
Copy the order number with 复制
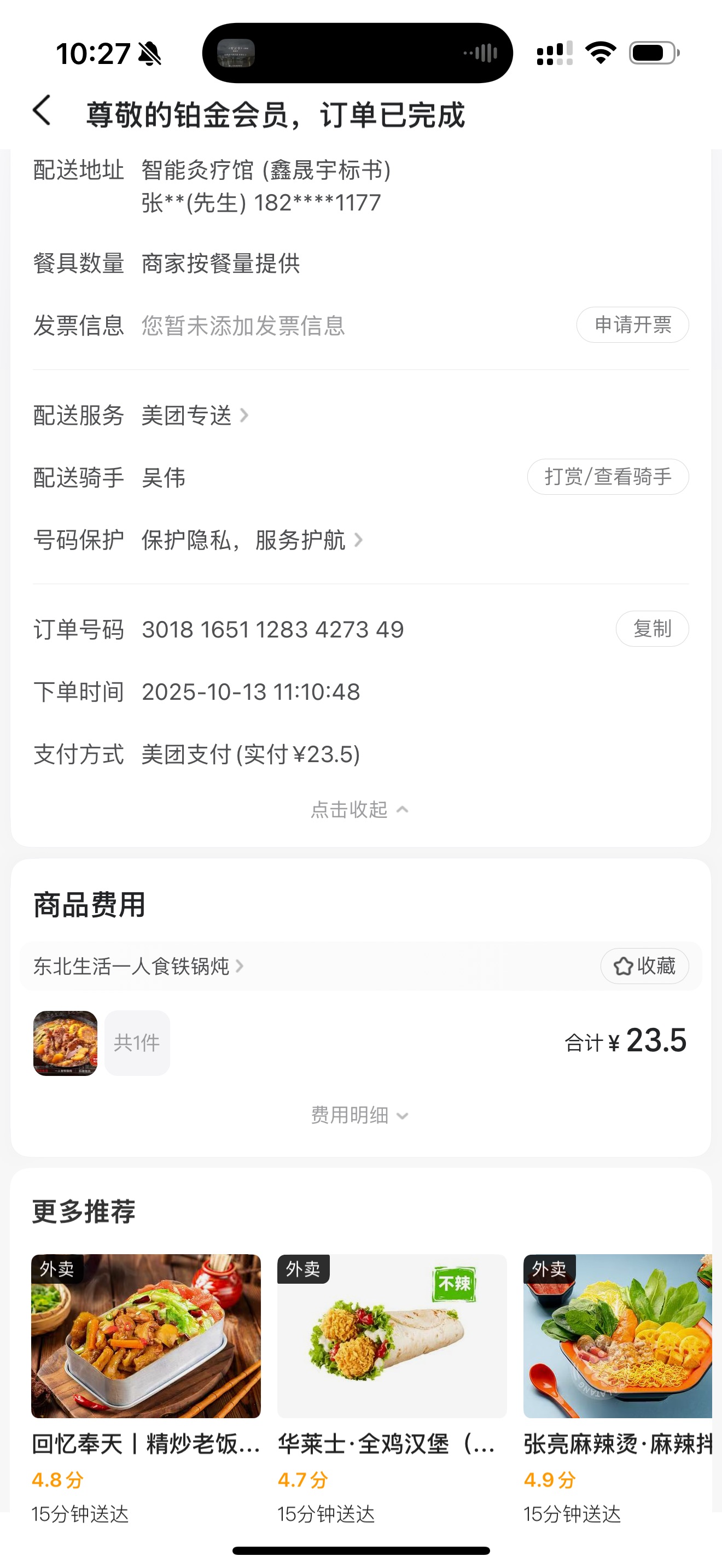tap(651, 629)
